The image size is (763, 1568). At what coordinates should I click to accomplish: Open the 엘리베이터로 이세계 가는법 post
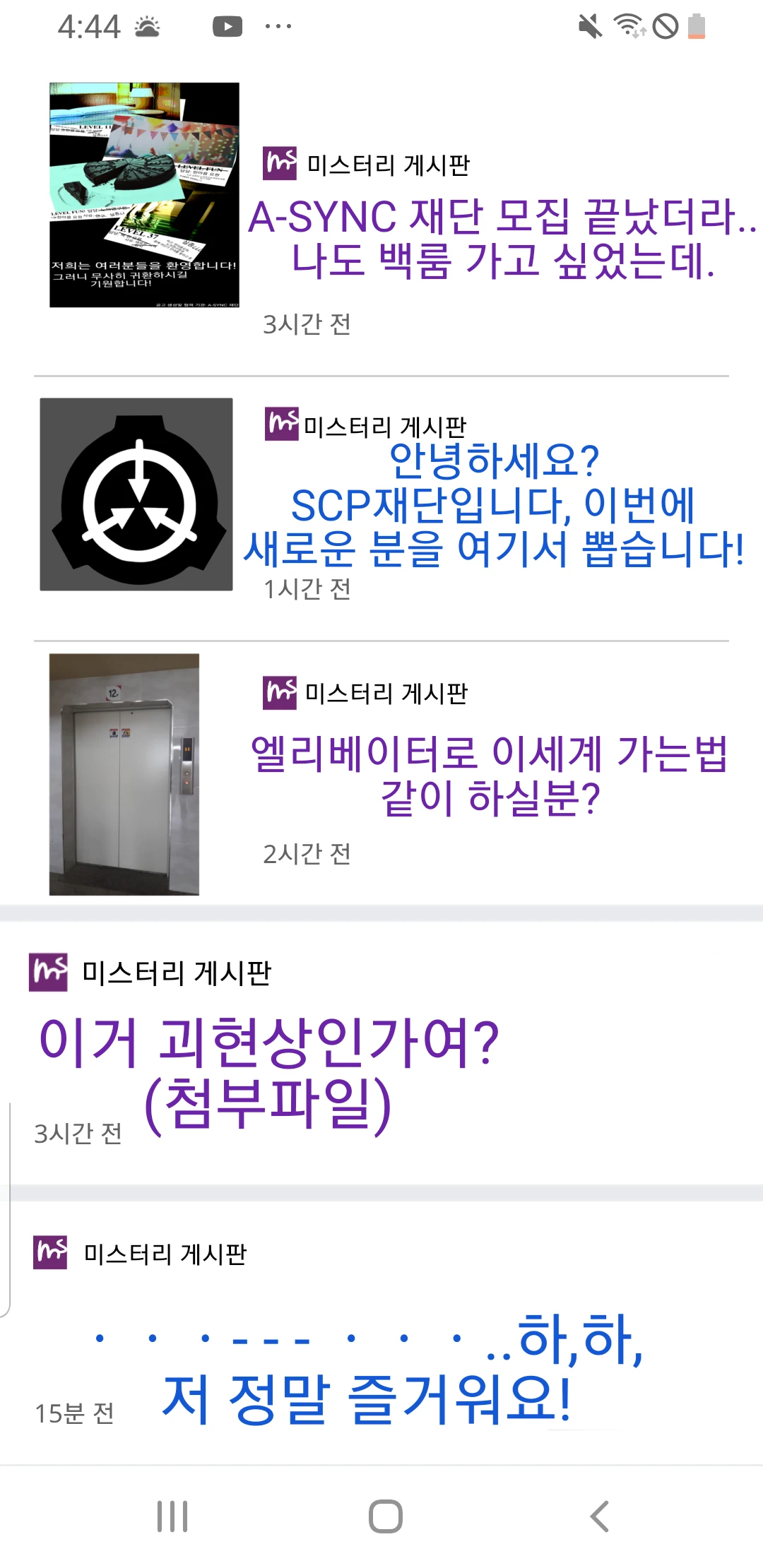click(x=489, y=775)
